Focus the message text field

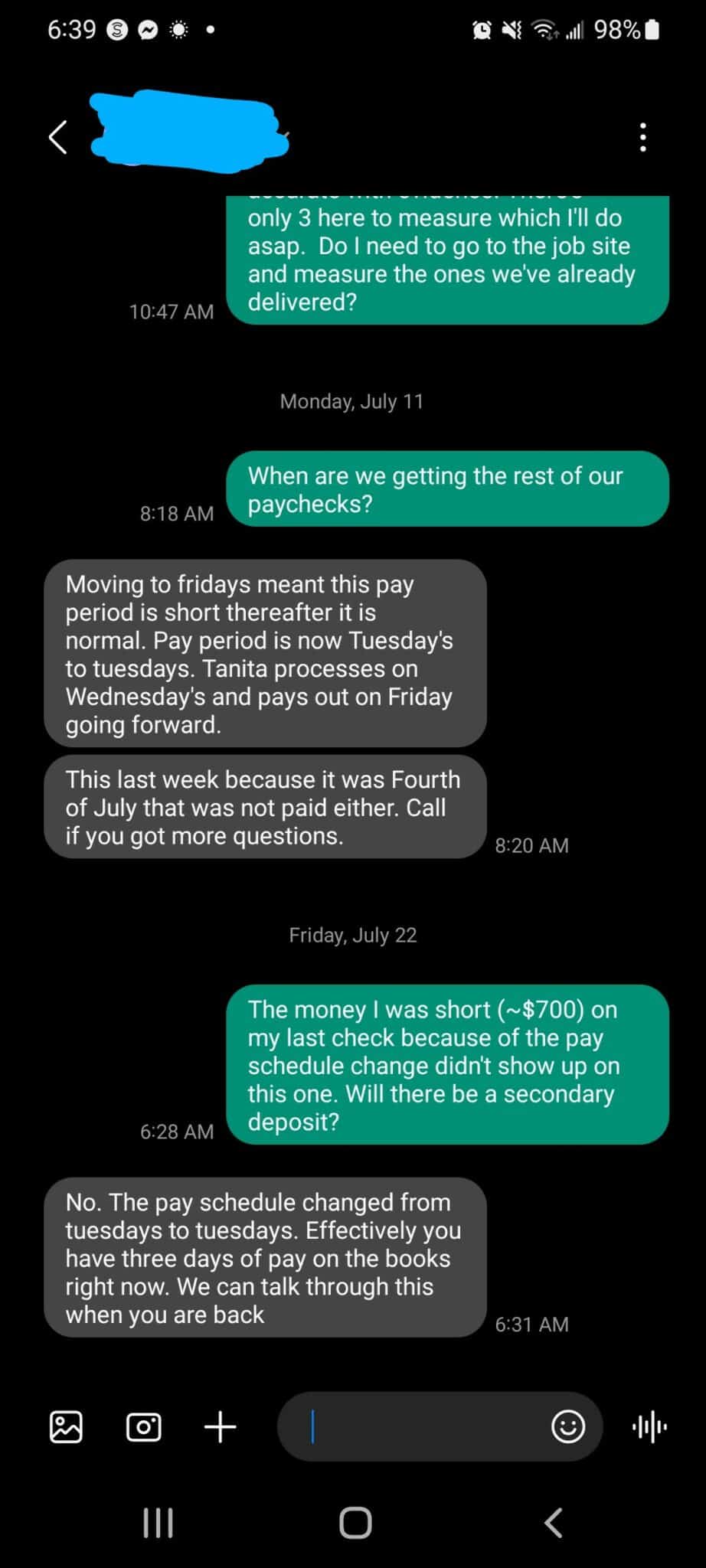tap(421, 1426)
